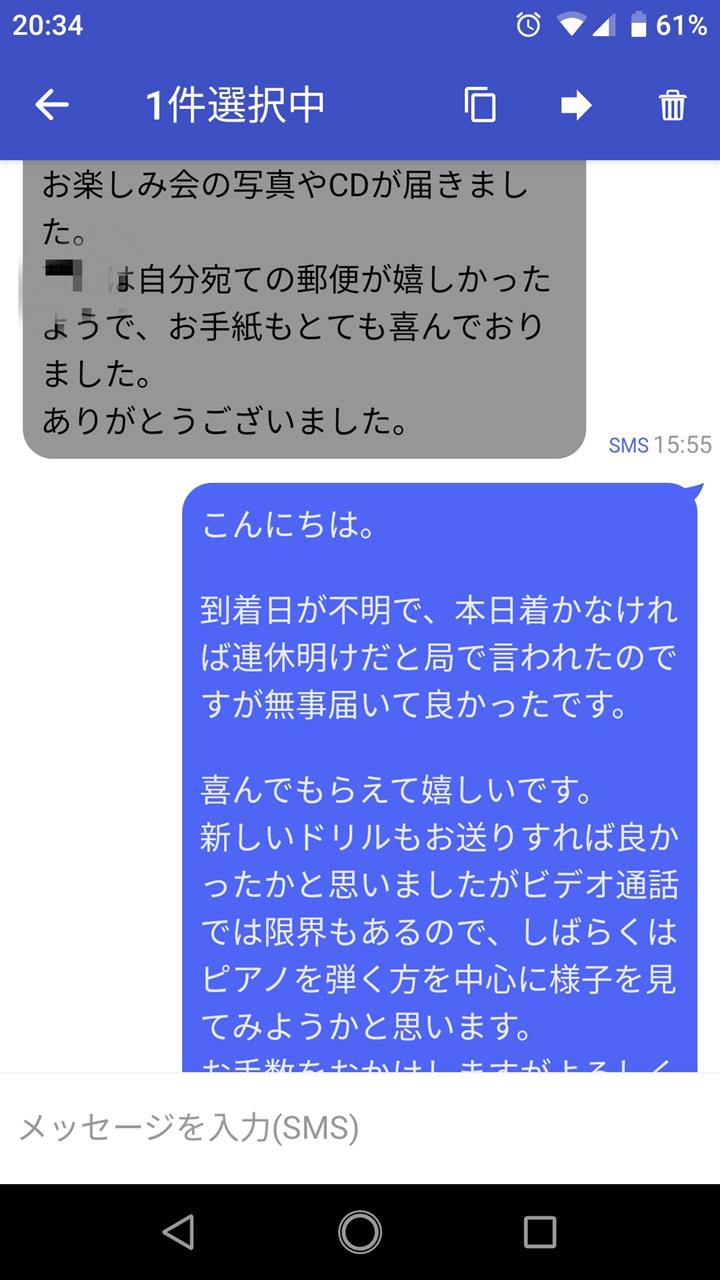Delete the selected message

coord(672,105)
